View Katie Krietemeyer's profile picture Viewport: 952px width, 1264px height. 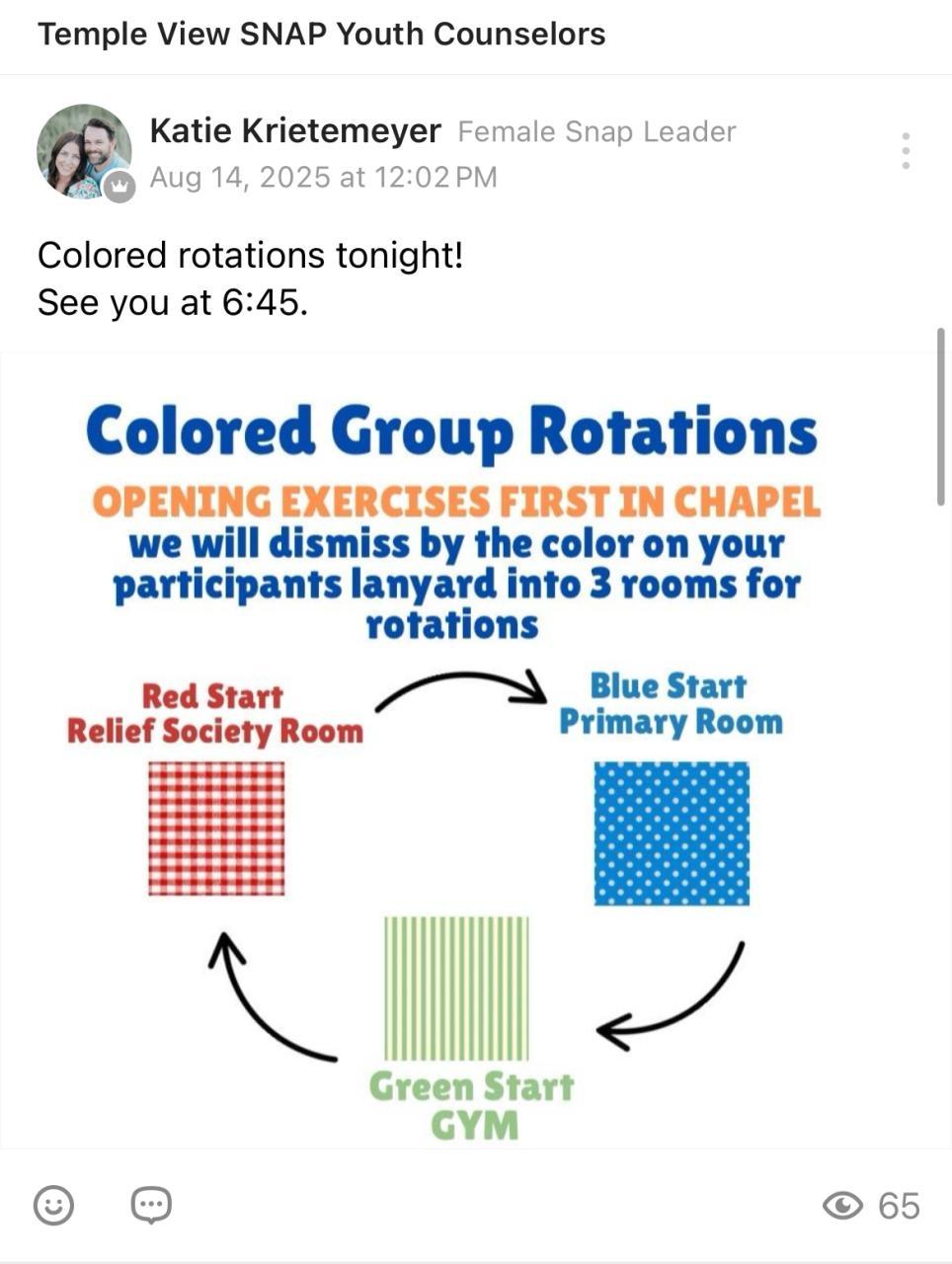coord(84,151)
